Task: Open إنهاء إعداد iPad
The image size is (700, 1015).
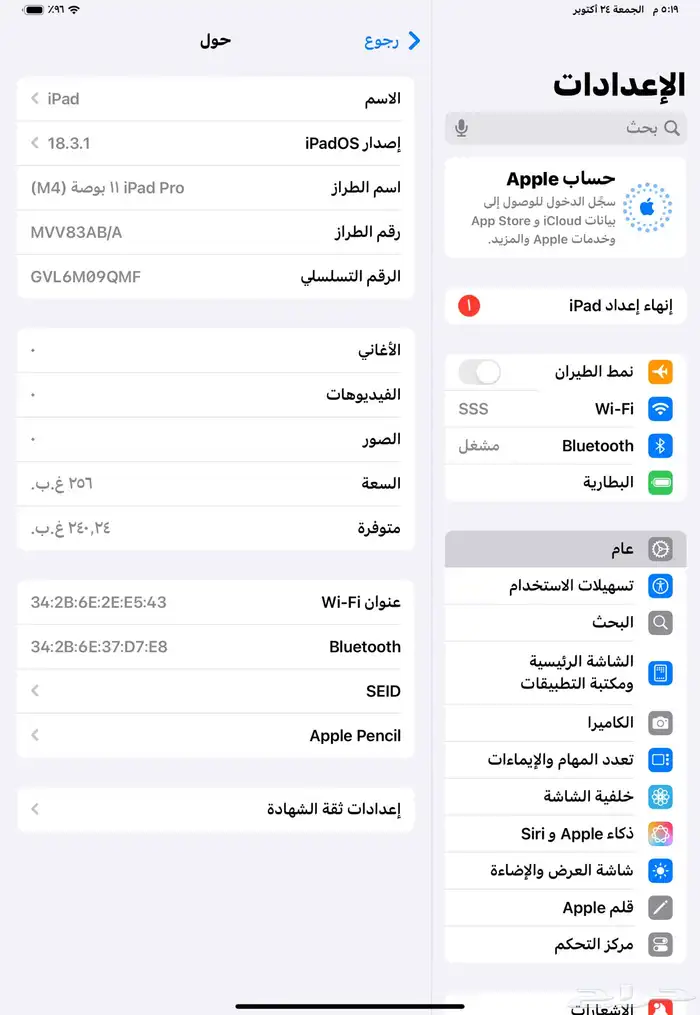Action: point(565,306)
